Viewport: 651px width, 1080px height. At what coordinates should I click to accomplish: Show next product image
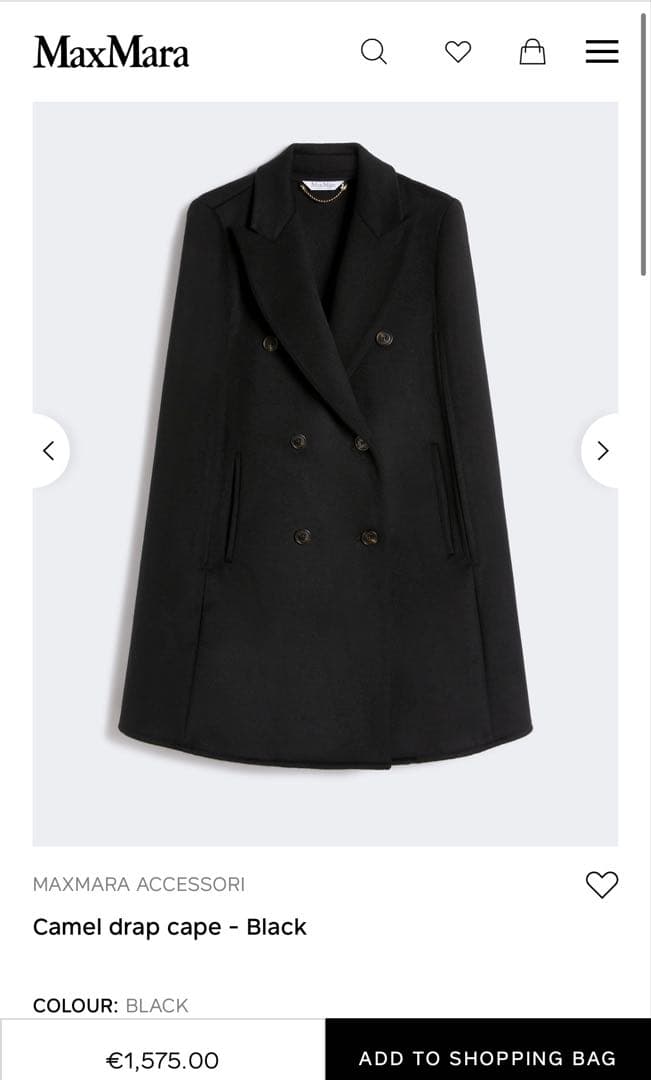pyautogui.click(x=602, y=451)
